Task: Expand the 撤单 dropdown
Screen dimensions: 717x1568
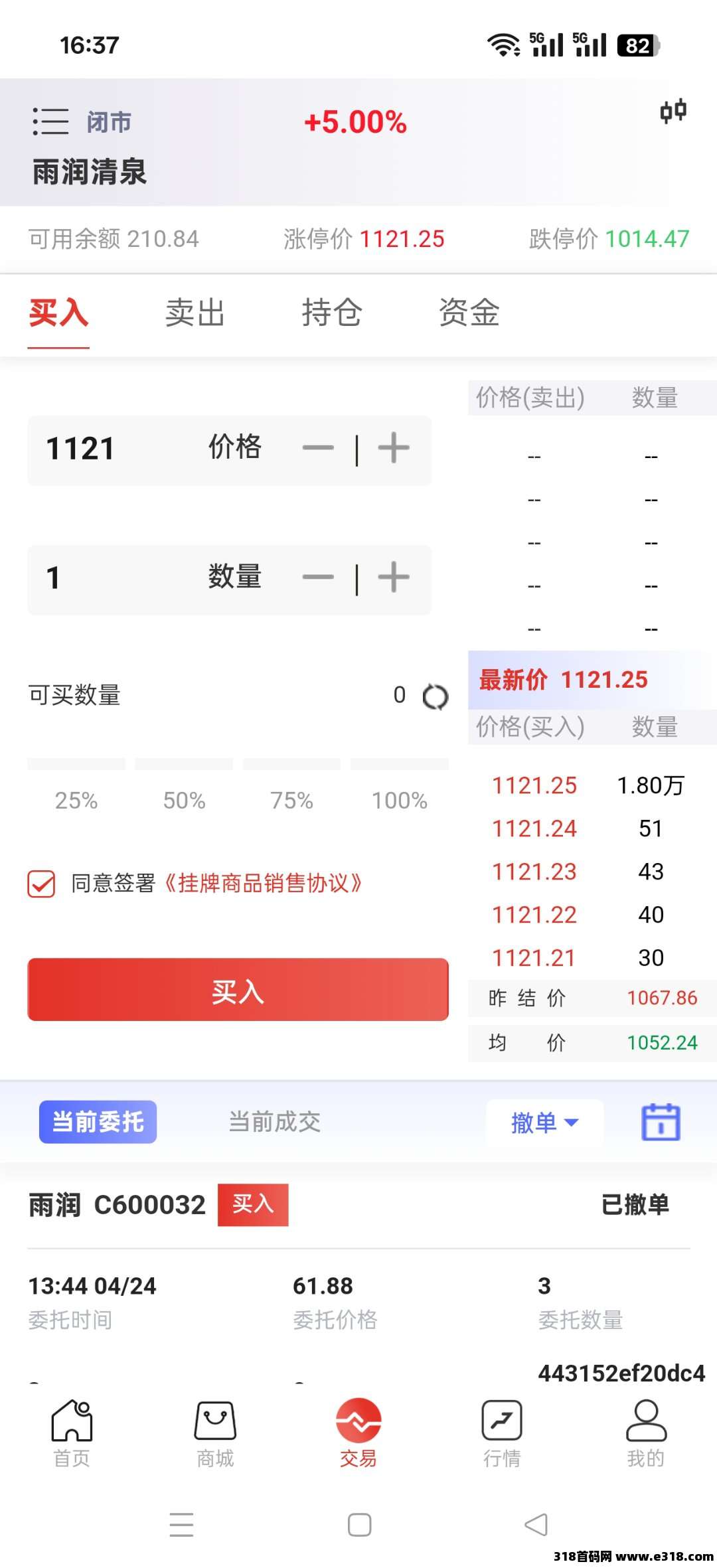Action: pyautogui.click(x=544, y=1123)
